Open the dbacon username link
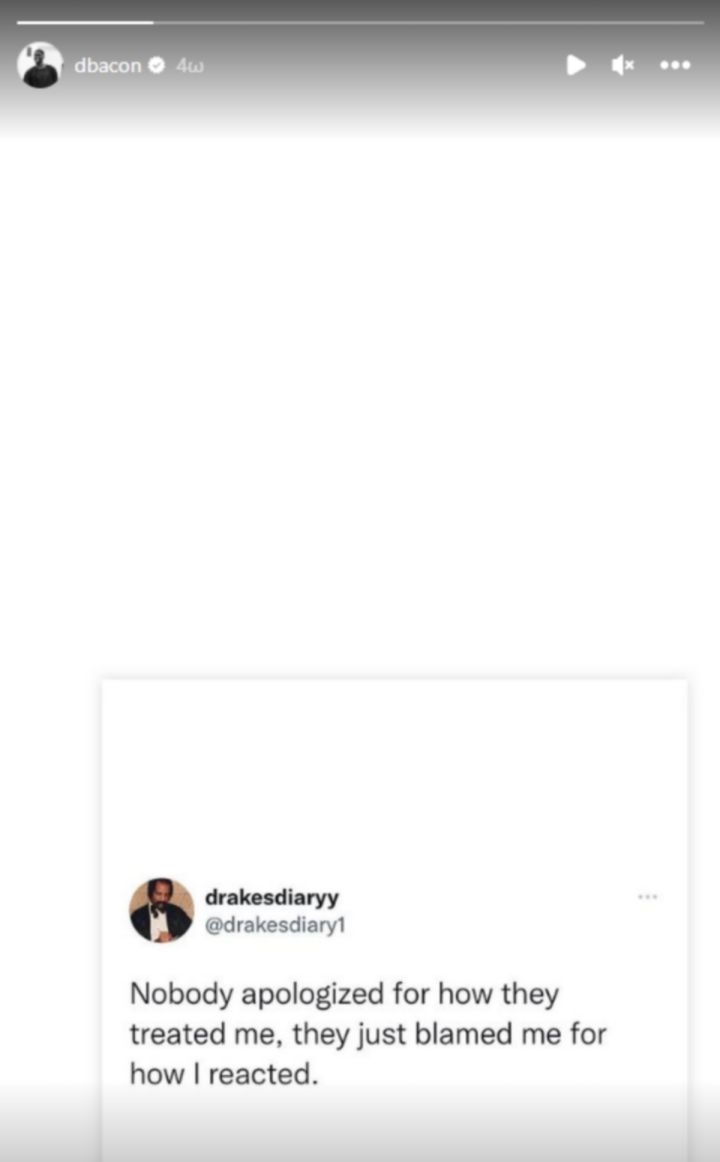Image resolution: width=720 pixels, height=1162 pixels. 108,66
